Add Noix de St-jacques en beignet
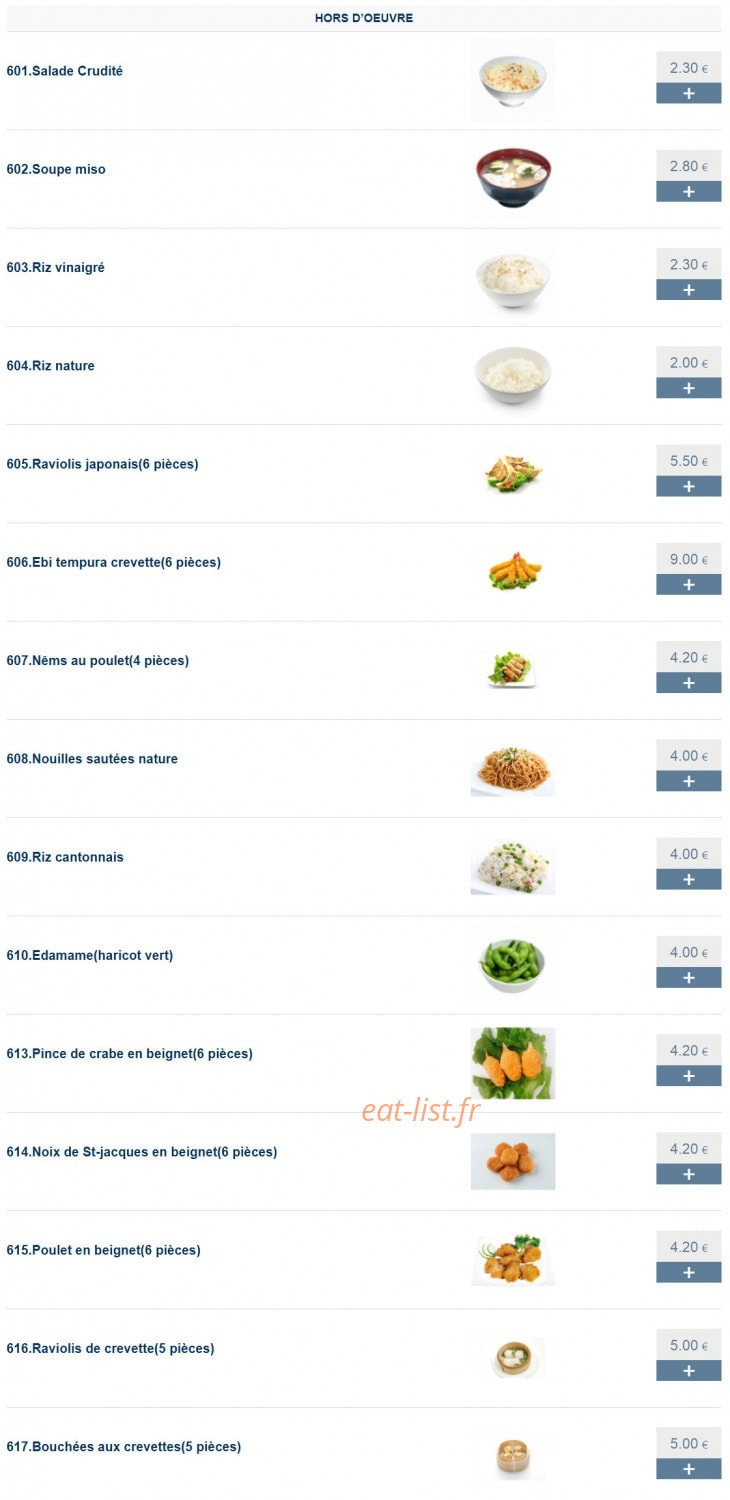730x1500 pixels. [688, 1174]
